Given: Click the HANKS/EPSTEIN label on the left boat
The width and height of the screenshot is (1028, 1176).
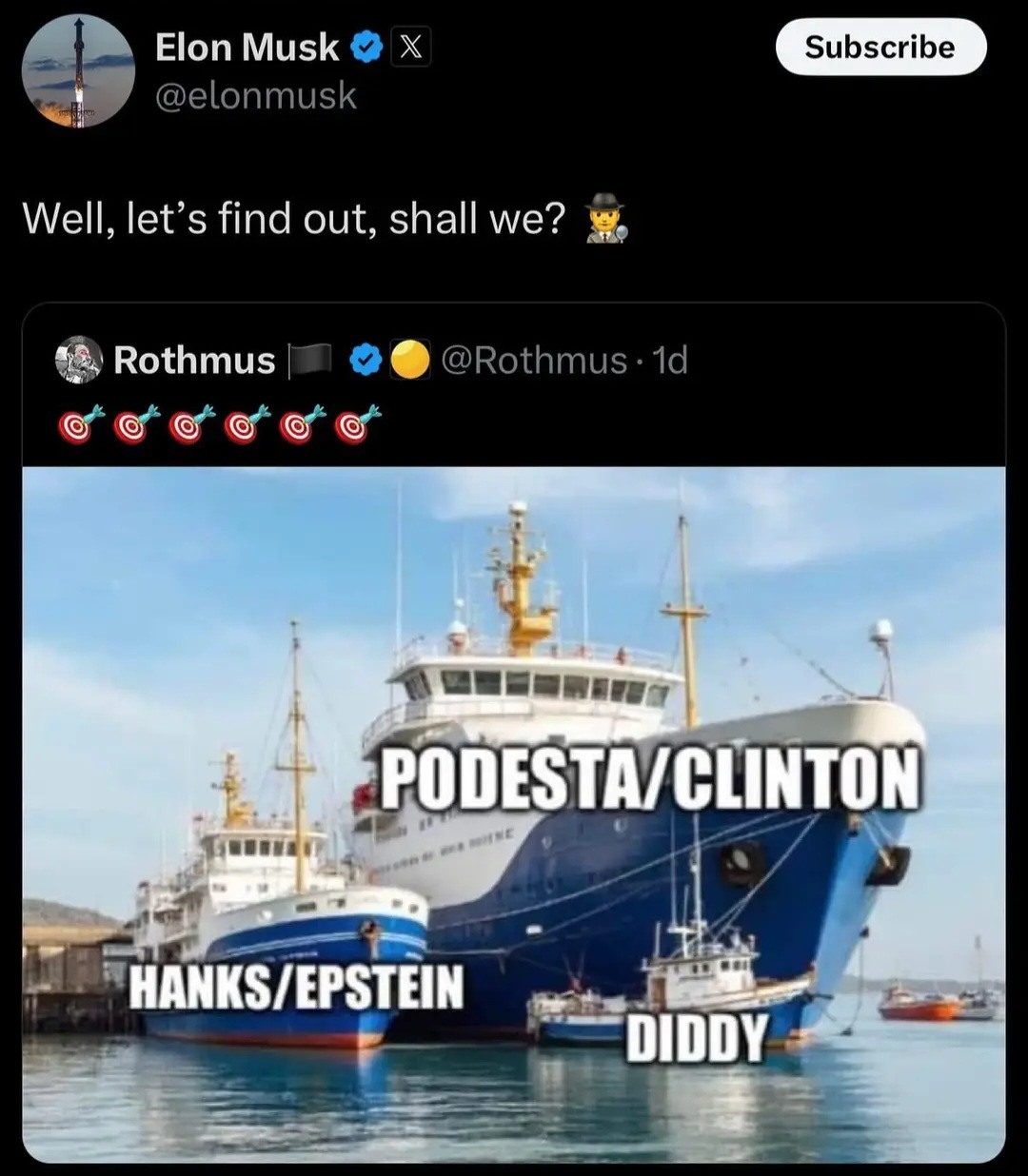Looking at the screenshot, I should [x=298, y=987].
